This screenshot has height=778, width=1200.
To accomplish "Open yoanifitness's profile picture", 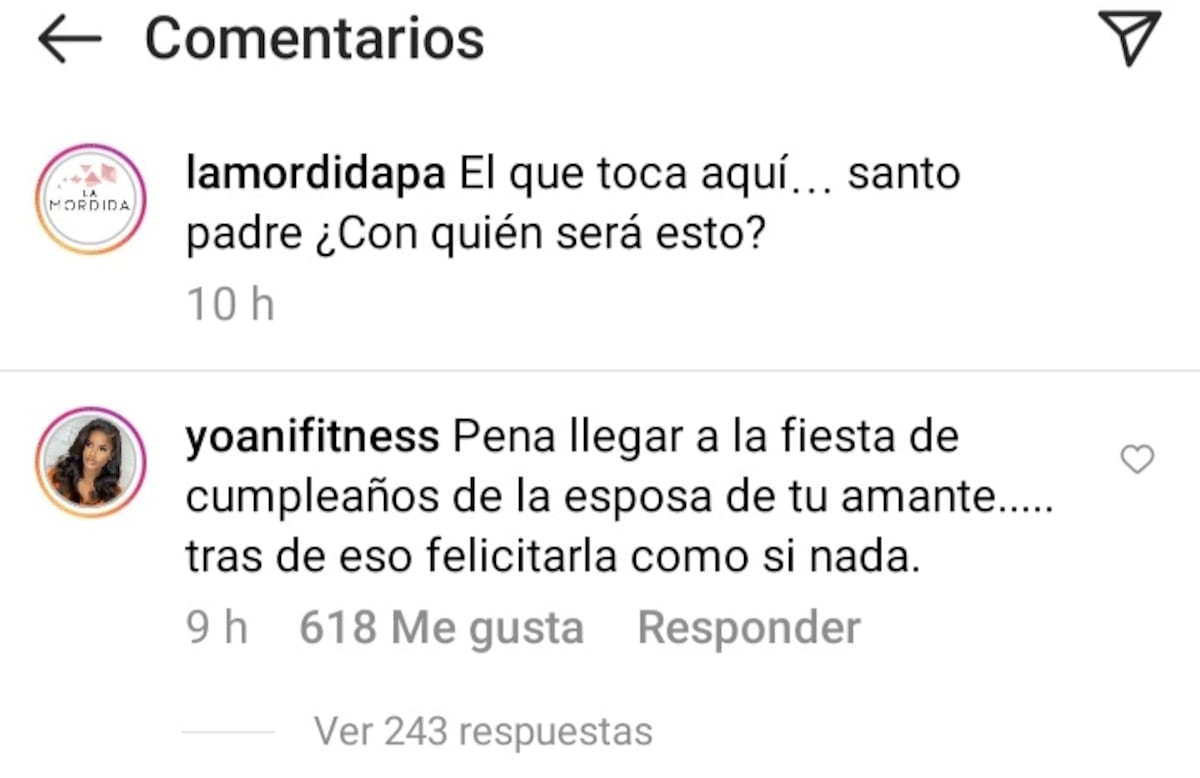I will click(x=91, y=462).
